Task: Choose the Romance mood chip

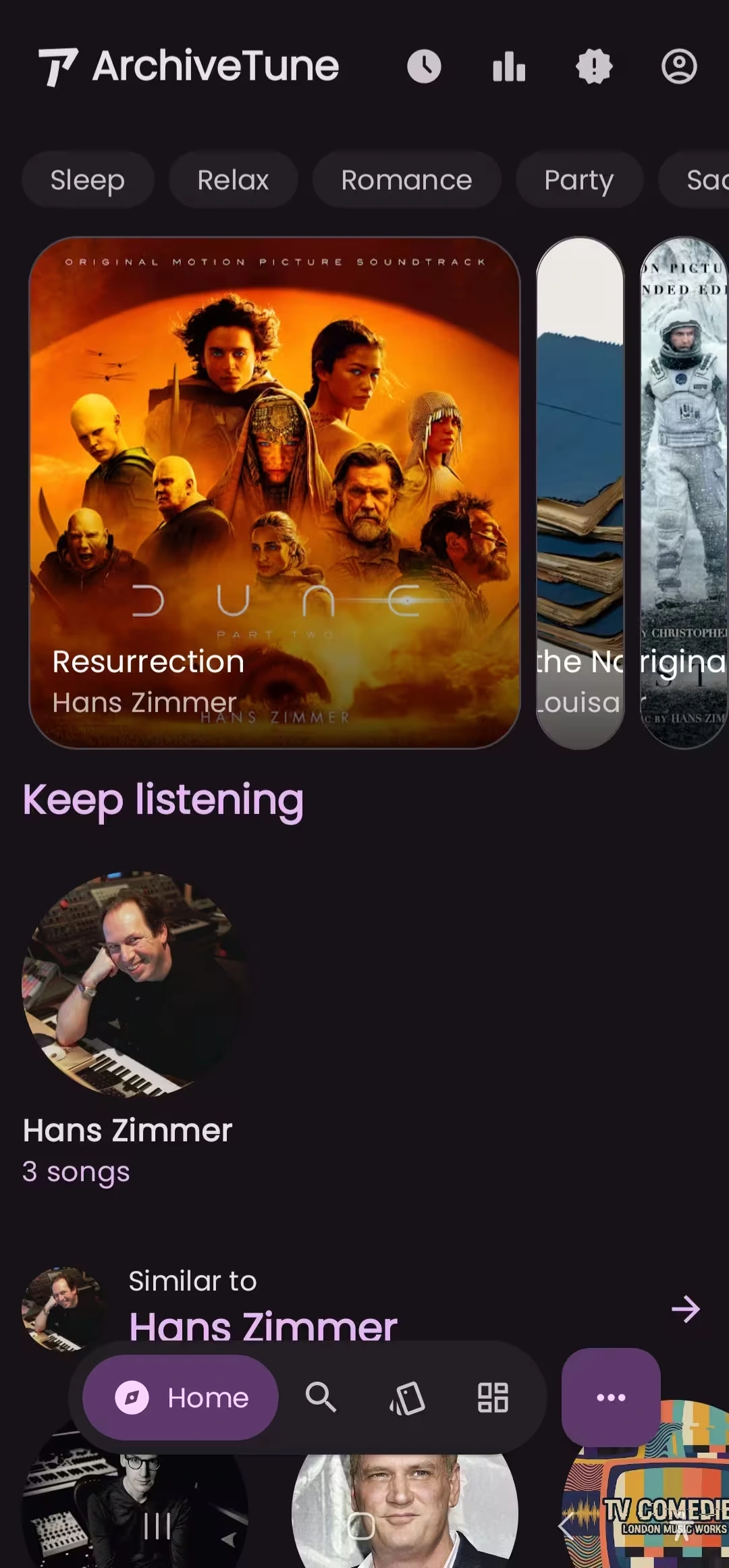Action: coord(406,180)
